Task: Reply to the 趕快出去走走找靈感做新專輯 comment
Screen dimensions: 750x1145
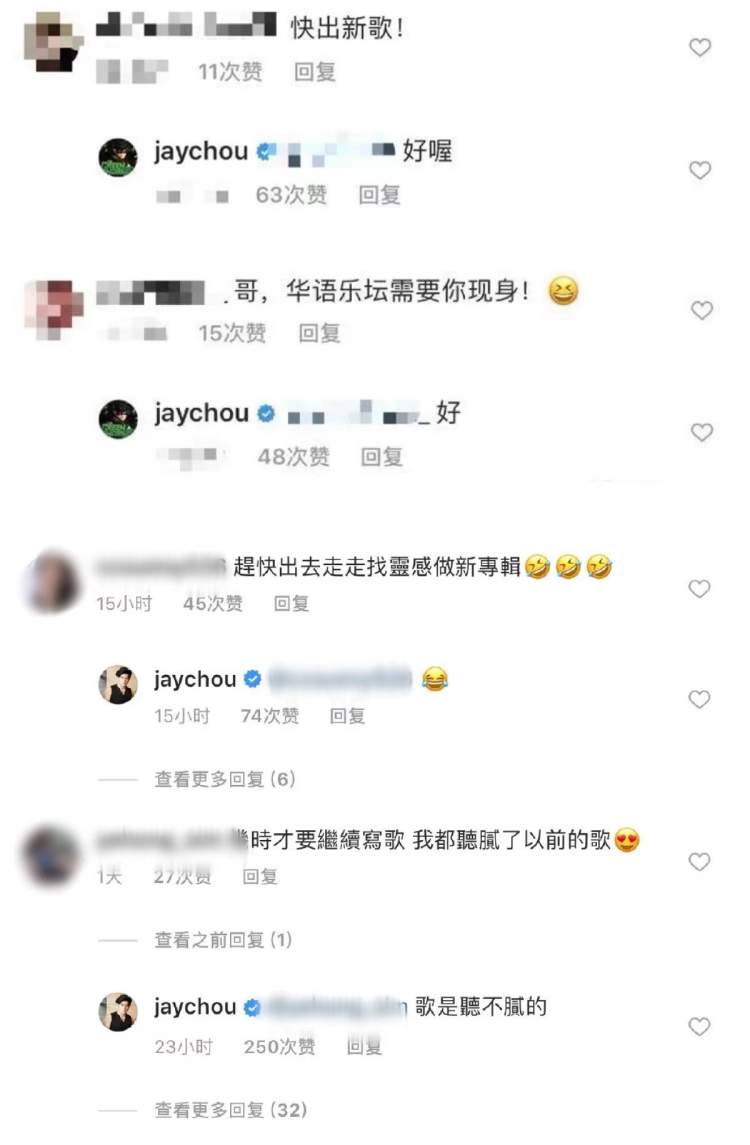Action: (291, 604)
